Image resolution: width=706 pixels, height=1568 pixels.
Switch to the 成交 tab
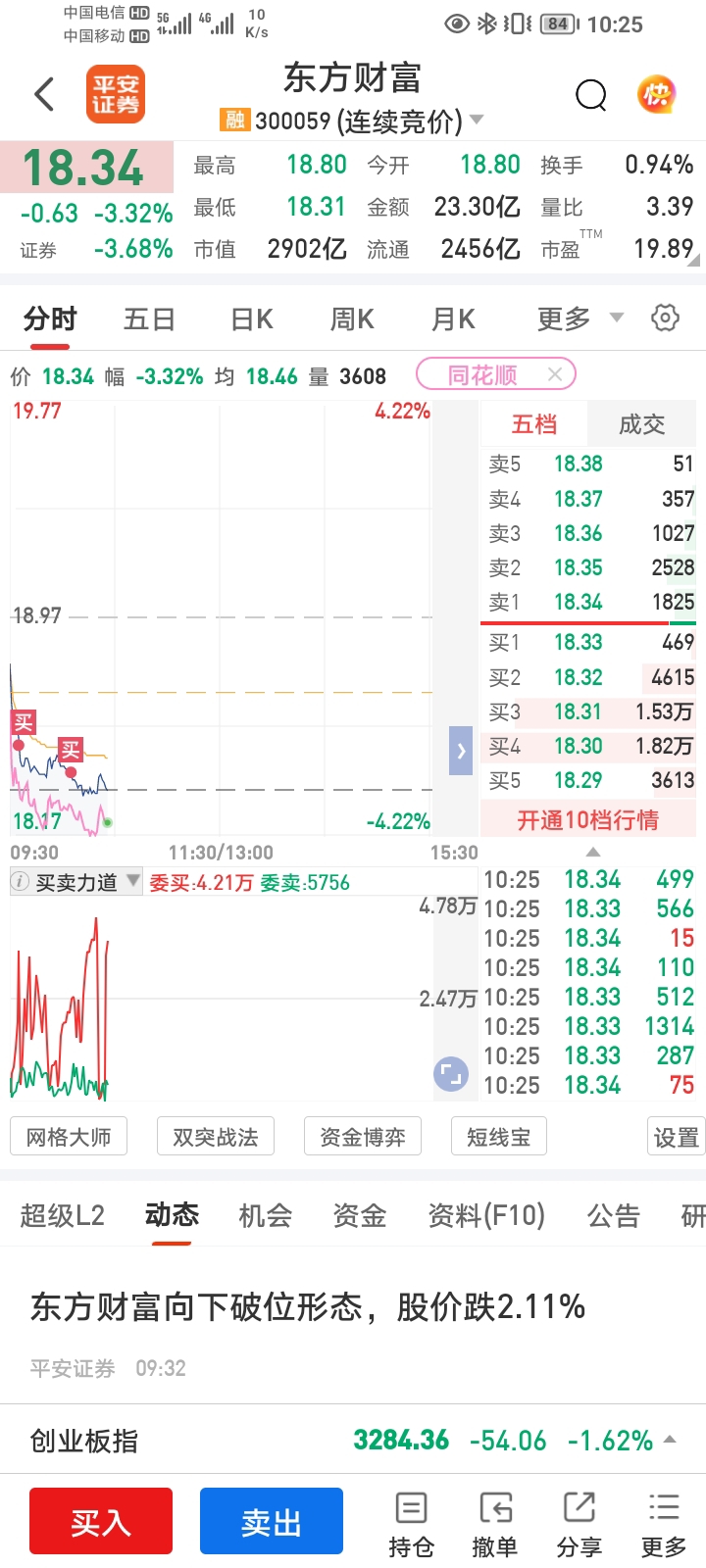pyautogui.click(x=642, y=424)
